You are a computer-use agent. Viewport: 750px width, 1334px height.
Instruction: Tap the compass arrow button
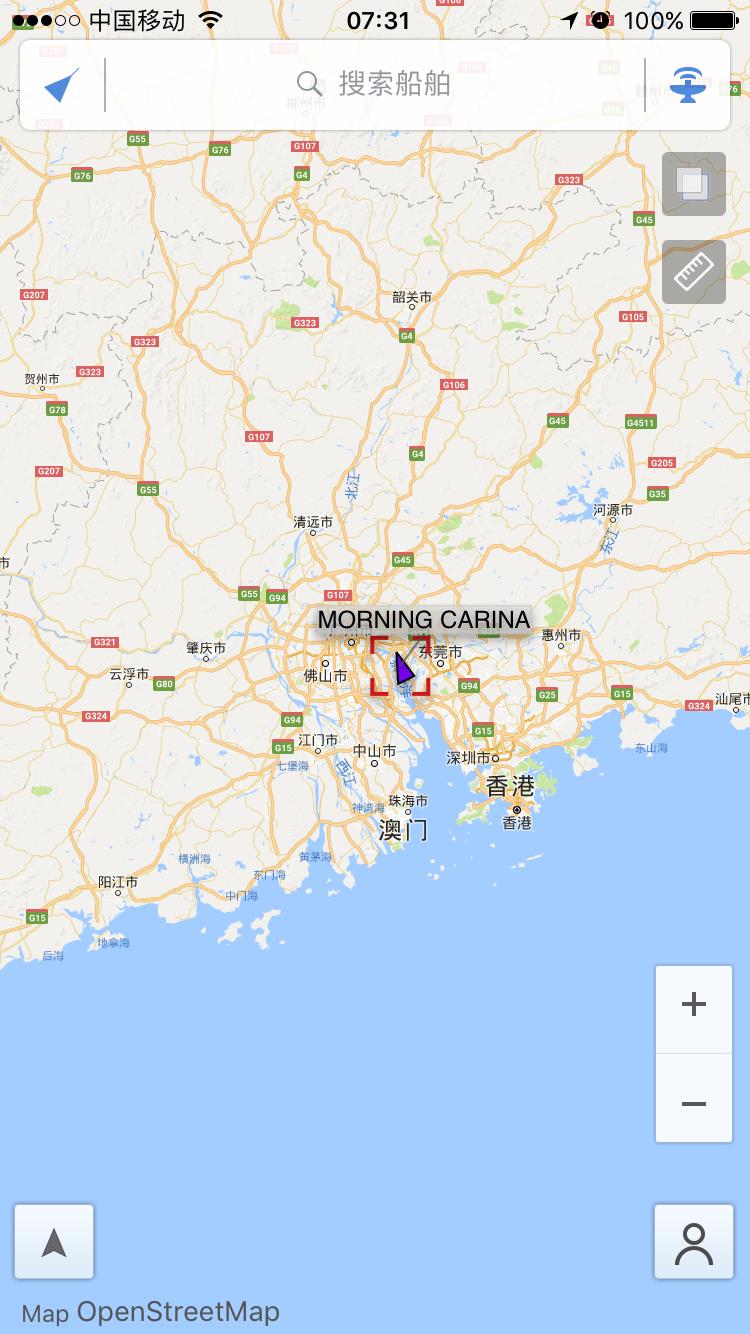[54, 1242]
